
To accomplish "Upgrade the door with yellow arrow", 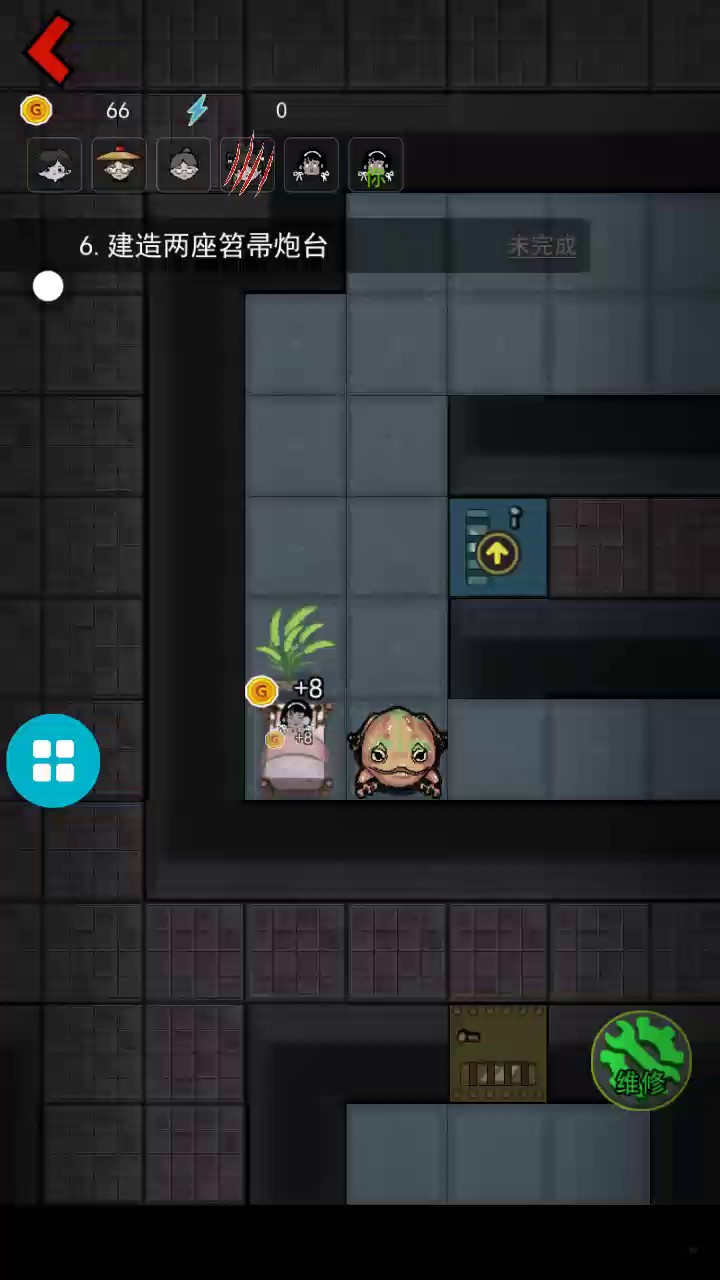I will coord(497,548).
